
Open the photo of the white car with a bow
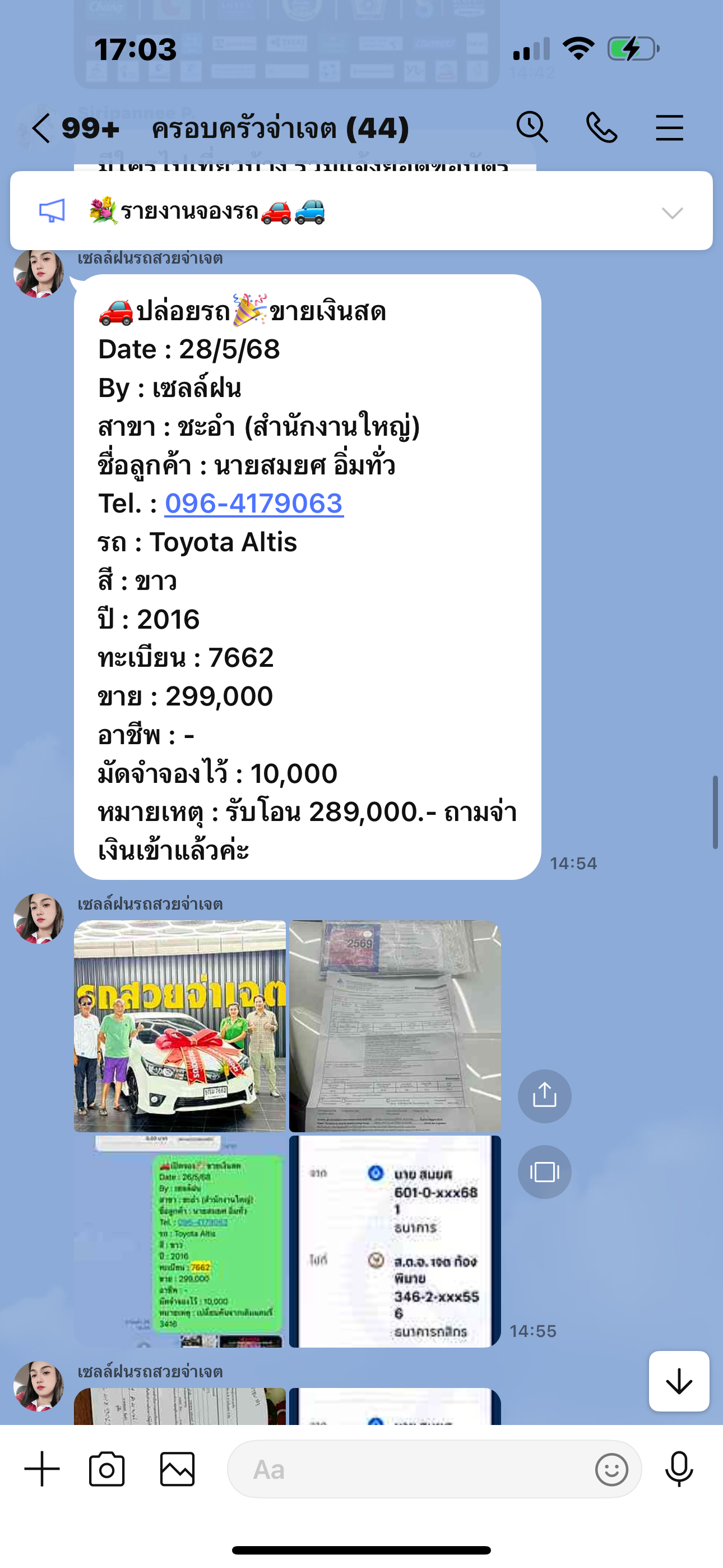pos(179,1026)
